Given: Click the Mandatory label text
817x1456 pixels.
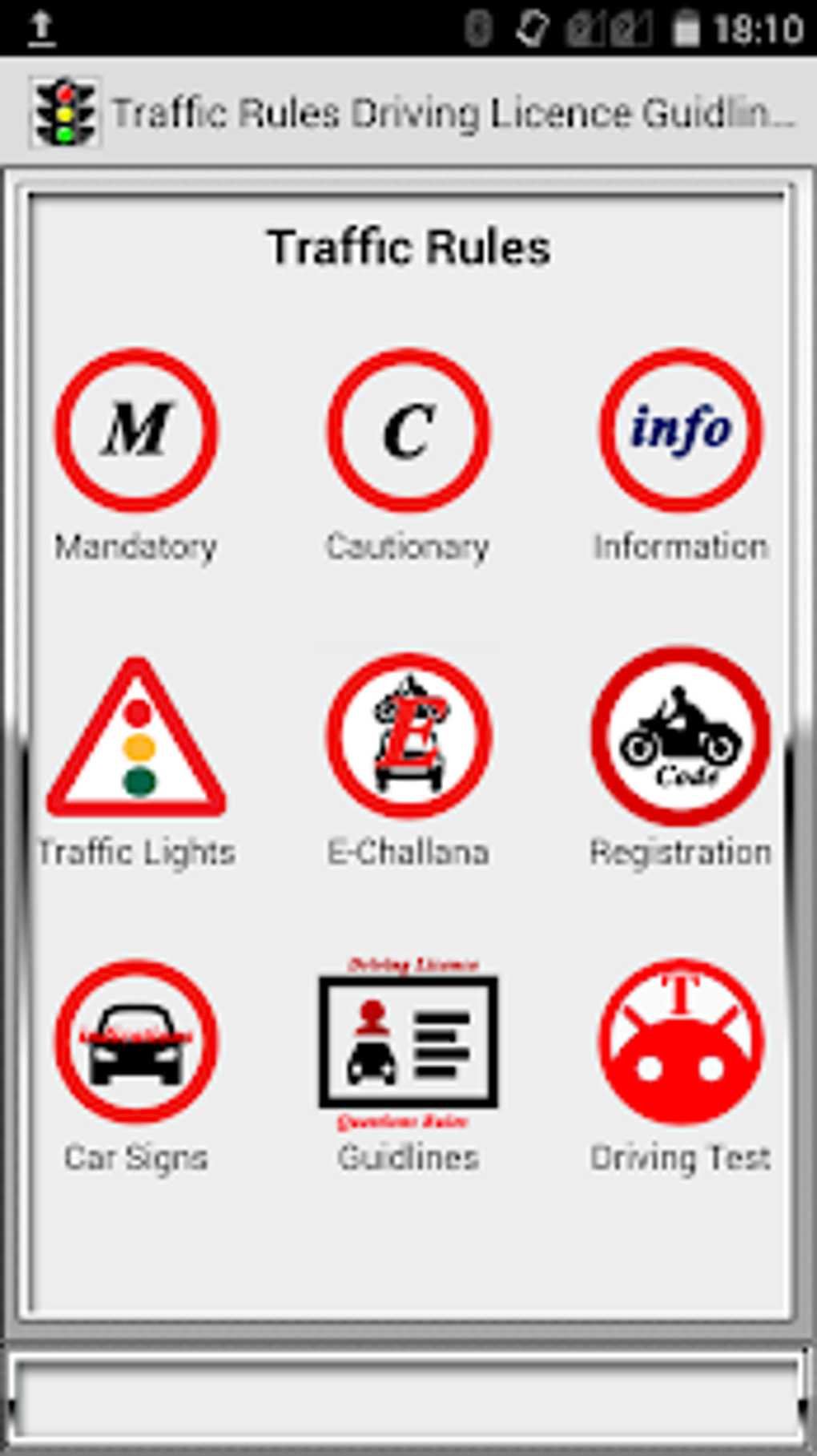Looking at the screenshot, I should 136,547.
